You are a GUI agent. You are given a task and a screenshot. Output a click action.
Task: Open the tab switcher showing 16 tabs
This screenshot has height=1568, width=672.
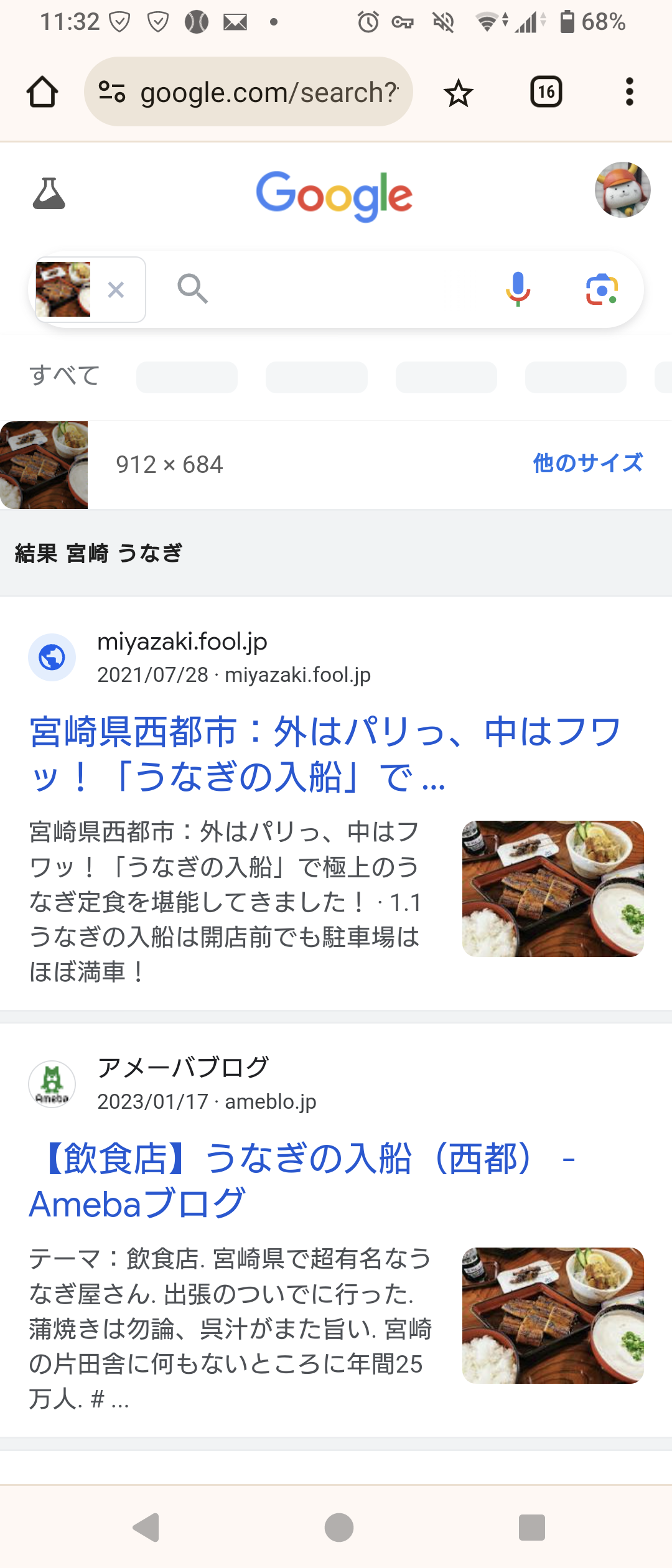[546, 92]
